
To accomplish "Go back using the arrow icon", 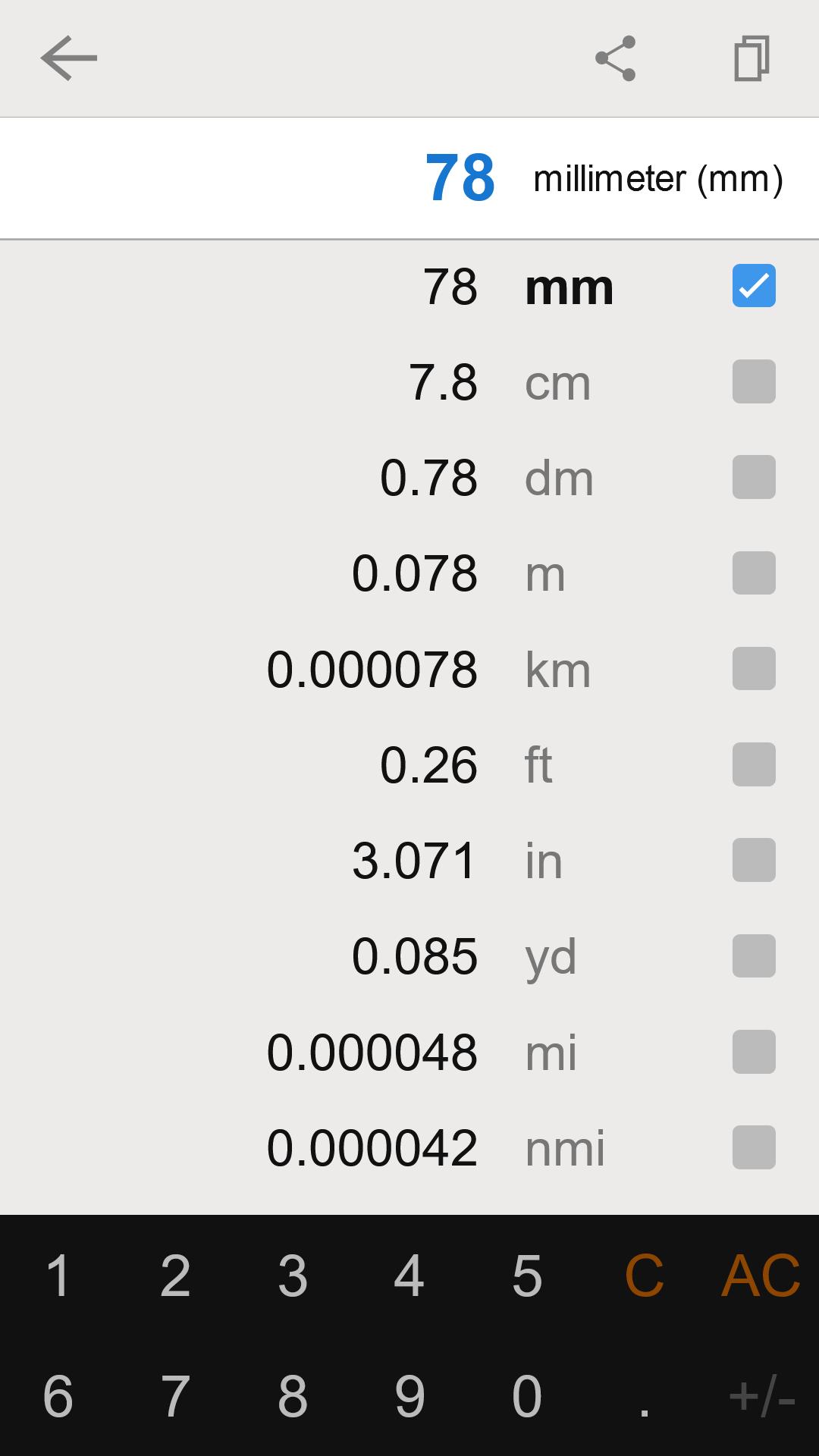I will click(68, 58).
